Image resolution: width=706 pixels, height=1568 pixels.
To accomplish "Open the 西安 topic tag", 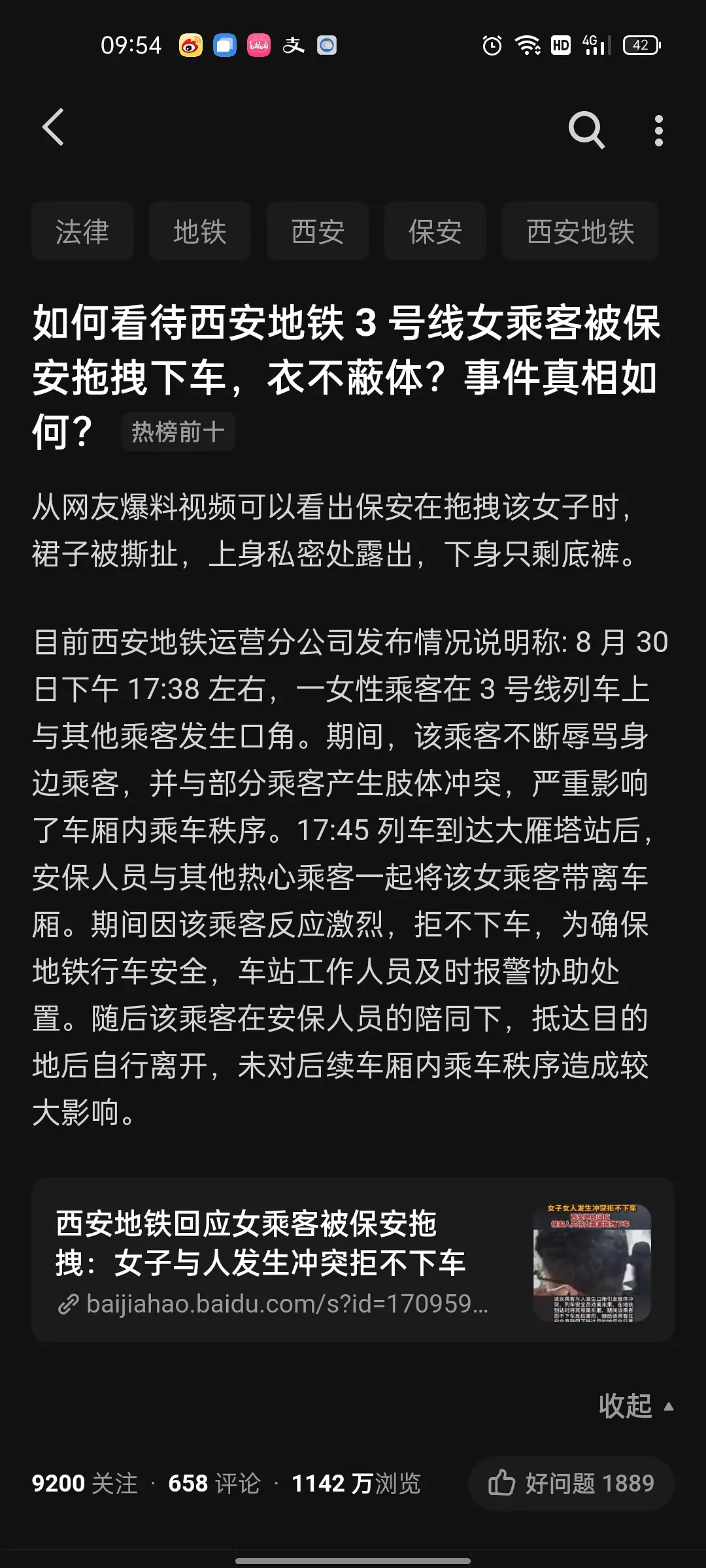I will point(318,231).
